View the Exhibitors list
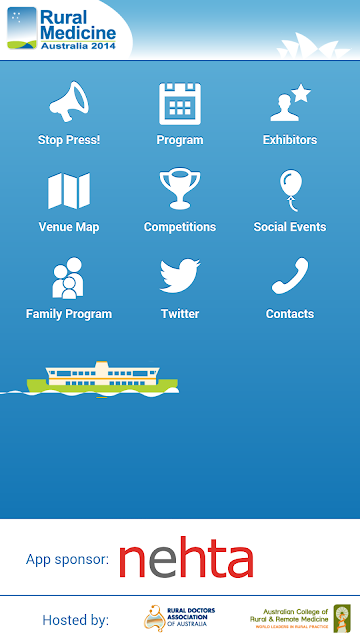360x640 pixels. point(290,113)
